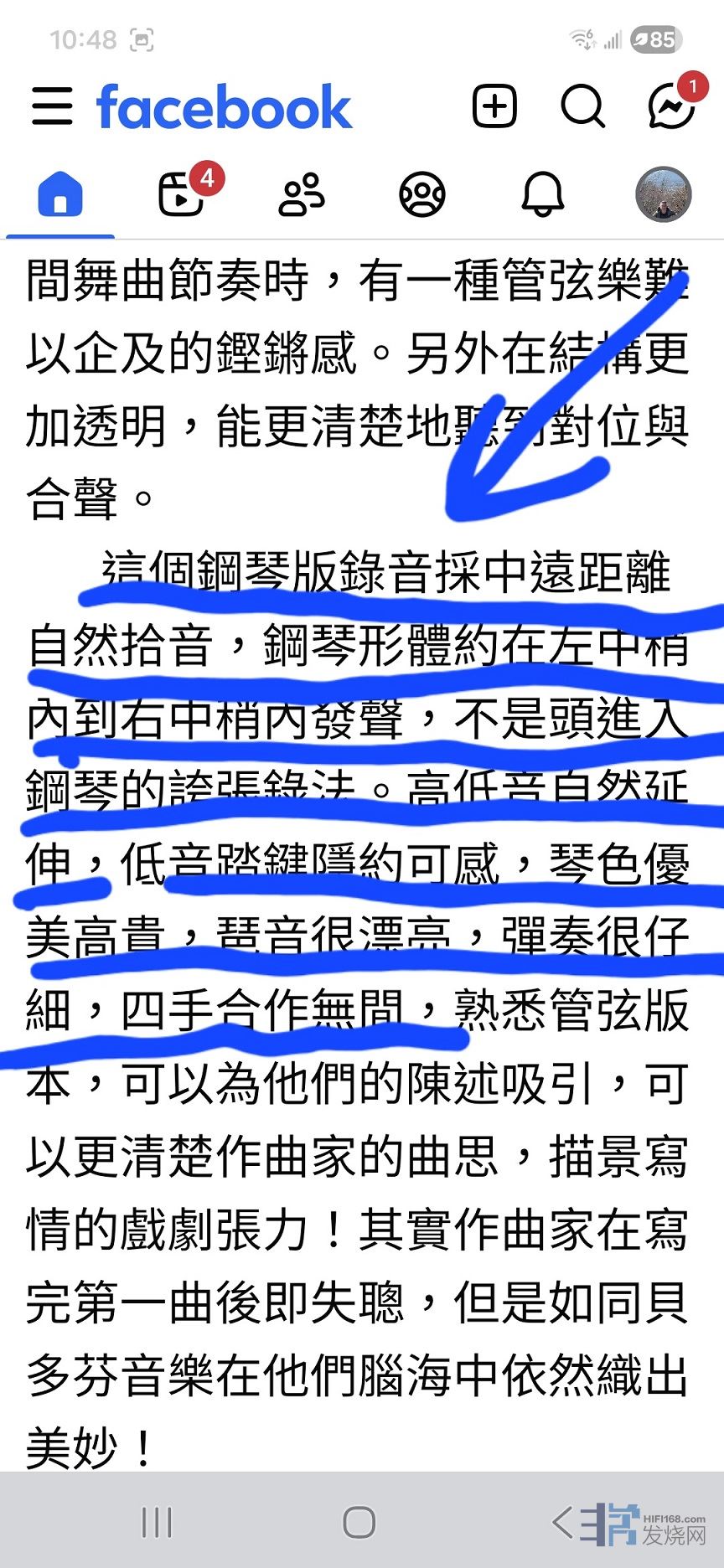Open profile picture tab
Viewport: 724px width, 1568px height.
tap(663, 194)
